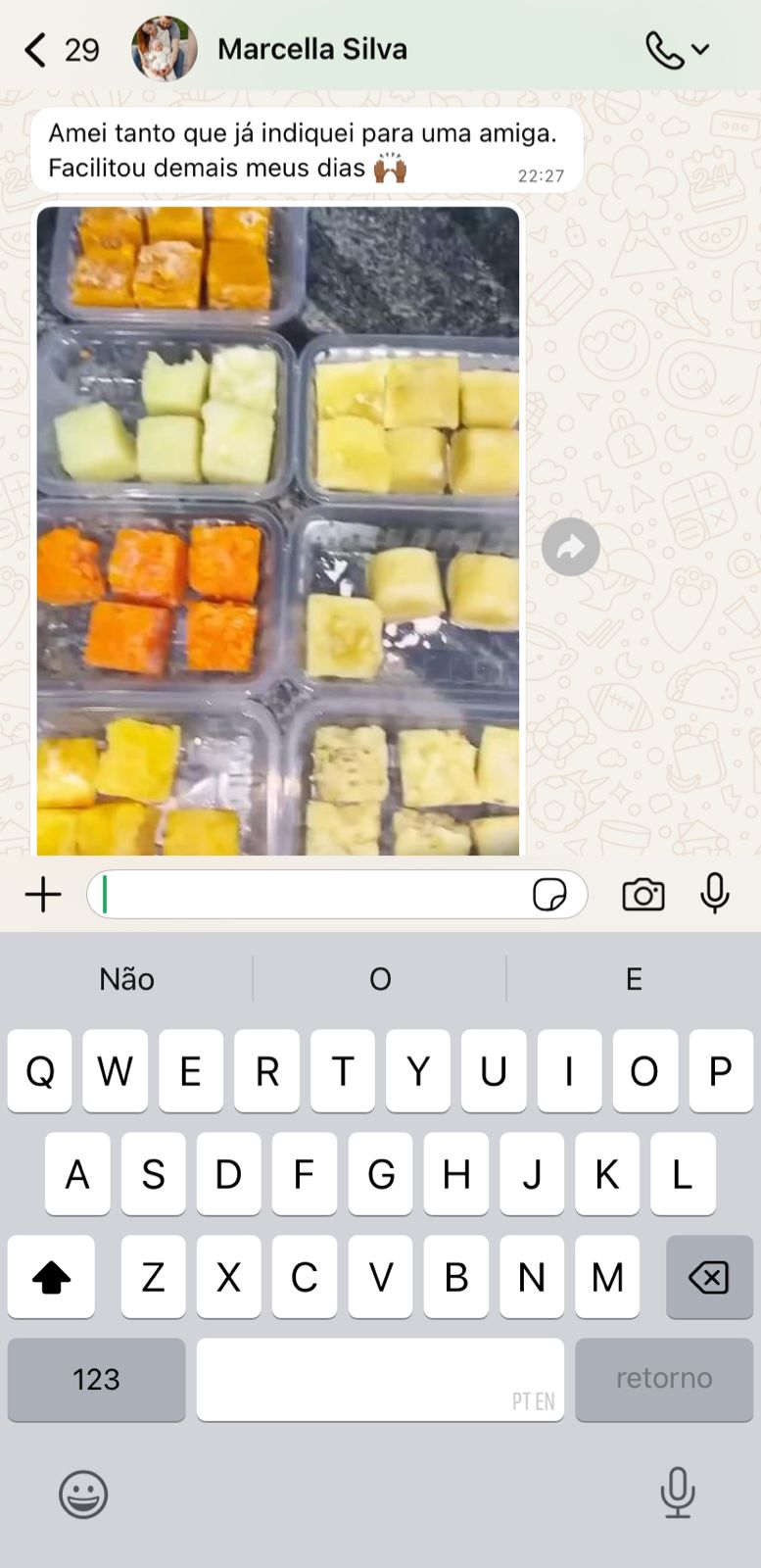
Task: Switch to numeric keyboard with 123 key
Action: [95, 1379]
